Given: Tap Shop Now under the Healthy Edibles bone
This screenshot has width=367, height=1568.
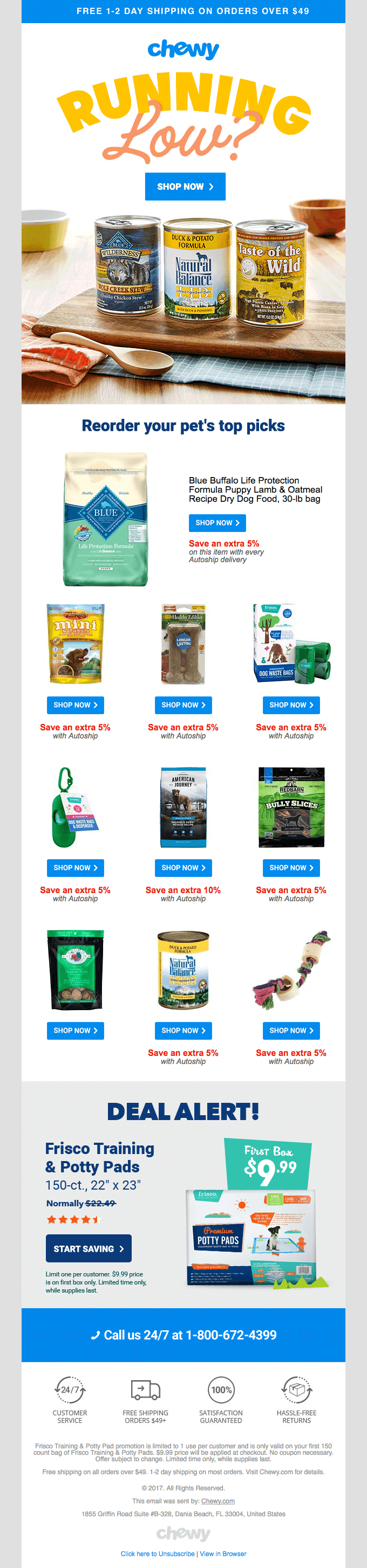Looking at the screenshot, I should (183, 705).
